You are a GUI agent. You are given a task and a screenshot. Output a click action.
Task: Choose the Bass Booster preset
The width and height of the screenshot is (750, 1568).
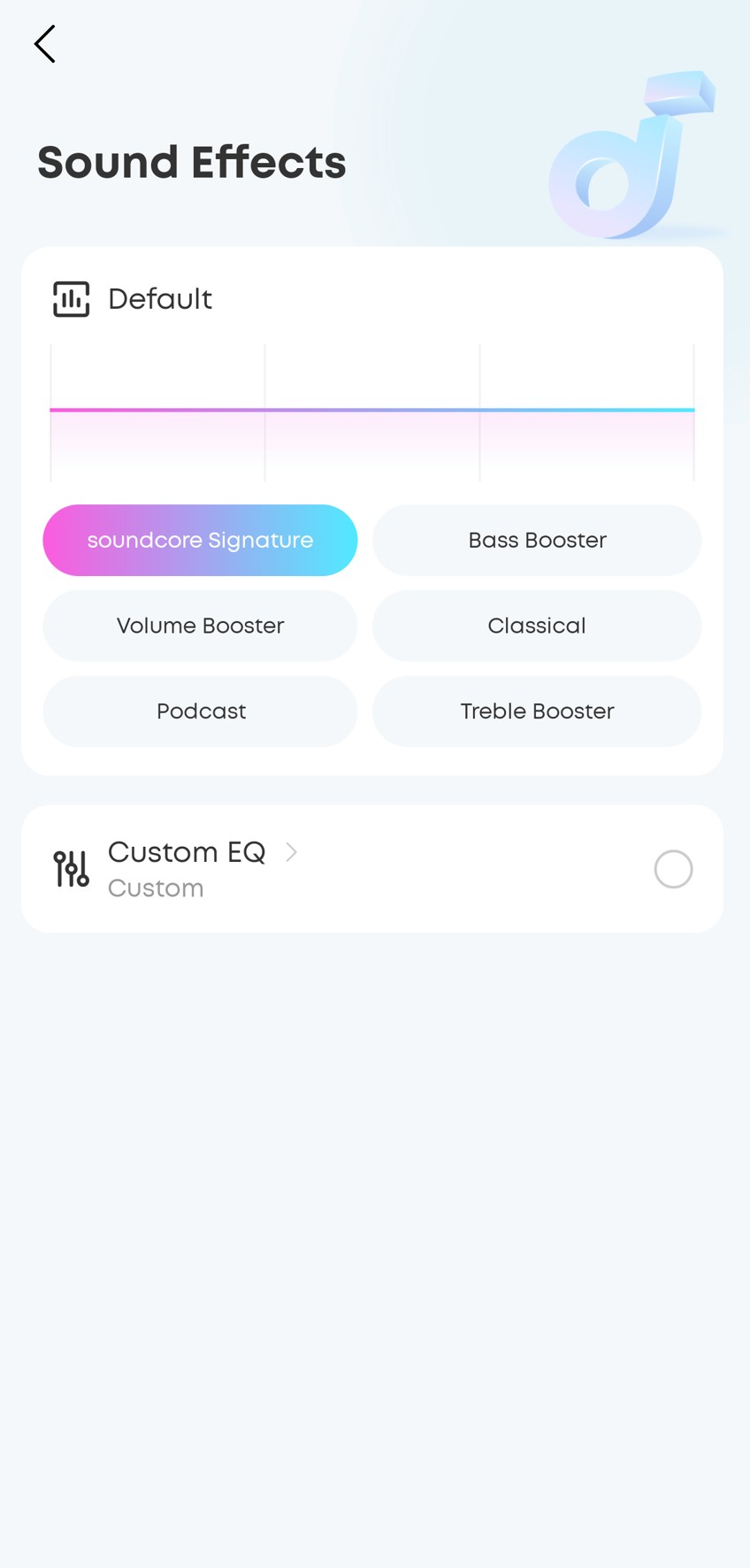(537, 540)
